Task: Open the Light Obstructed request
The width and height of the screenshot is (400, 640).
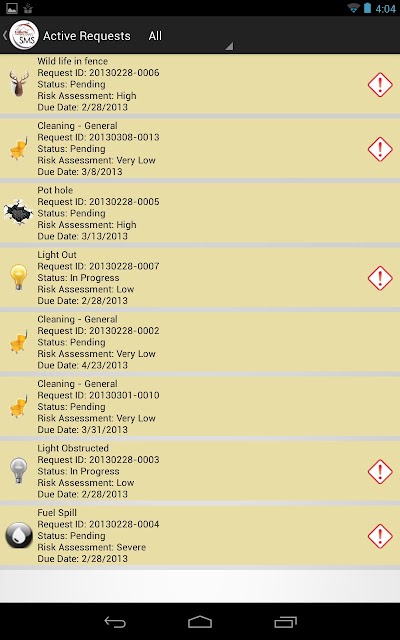Action: point(200,471)
